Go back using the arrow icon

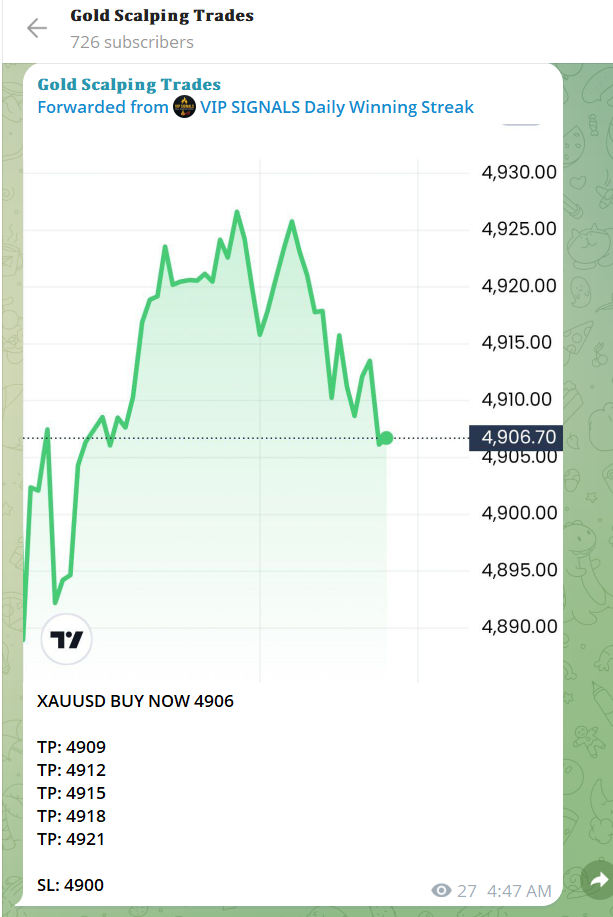click(x=37, y=28)
